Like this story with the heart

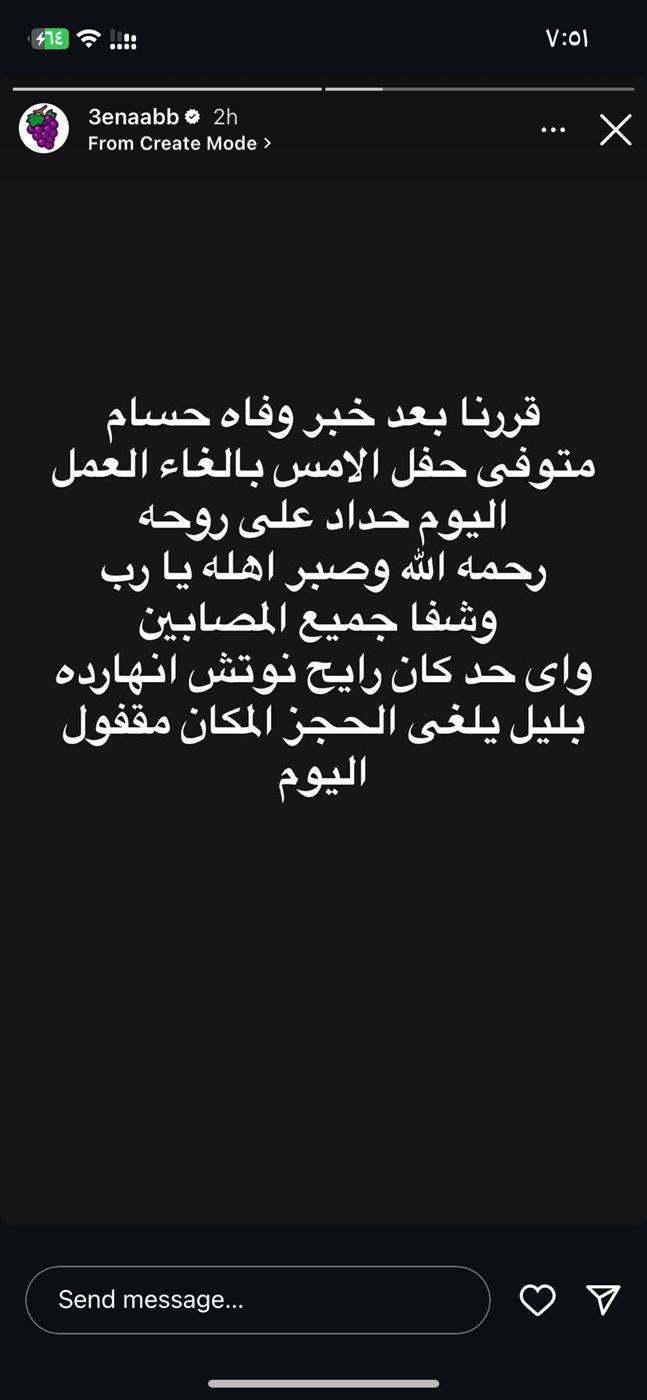538,1300
